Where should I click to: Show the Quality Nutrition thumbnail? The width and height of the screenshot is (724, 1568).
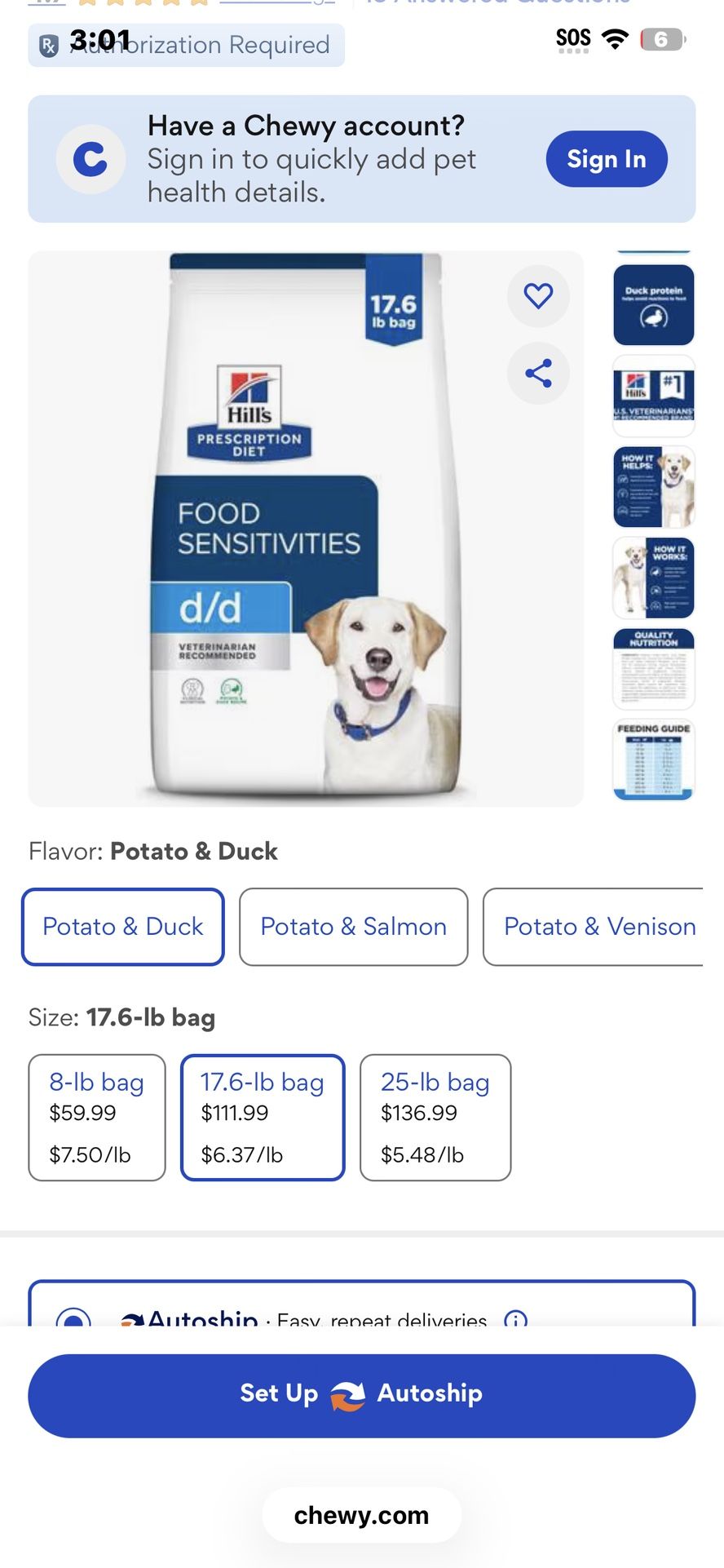pyautogui.click(x=653, y=668)
